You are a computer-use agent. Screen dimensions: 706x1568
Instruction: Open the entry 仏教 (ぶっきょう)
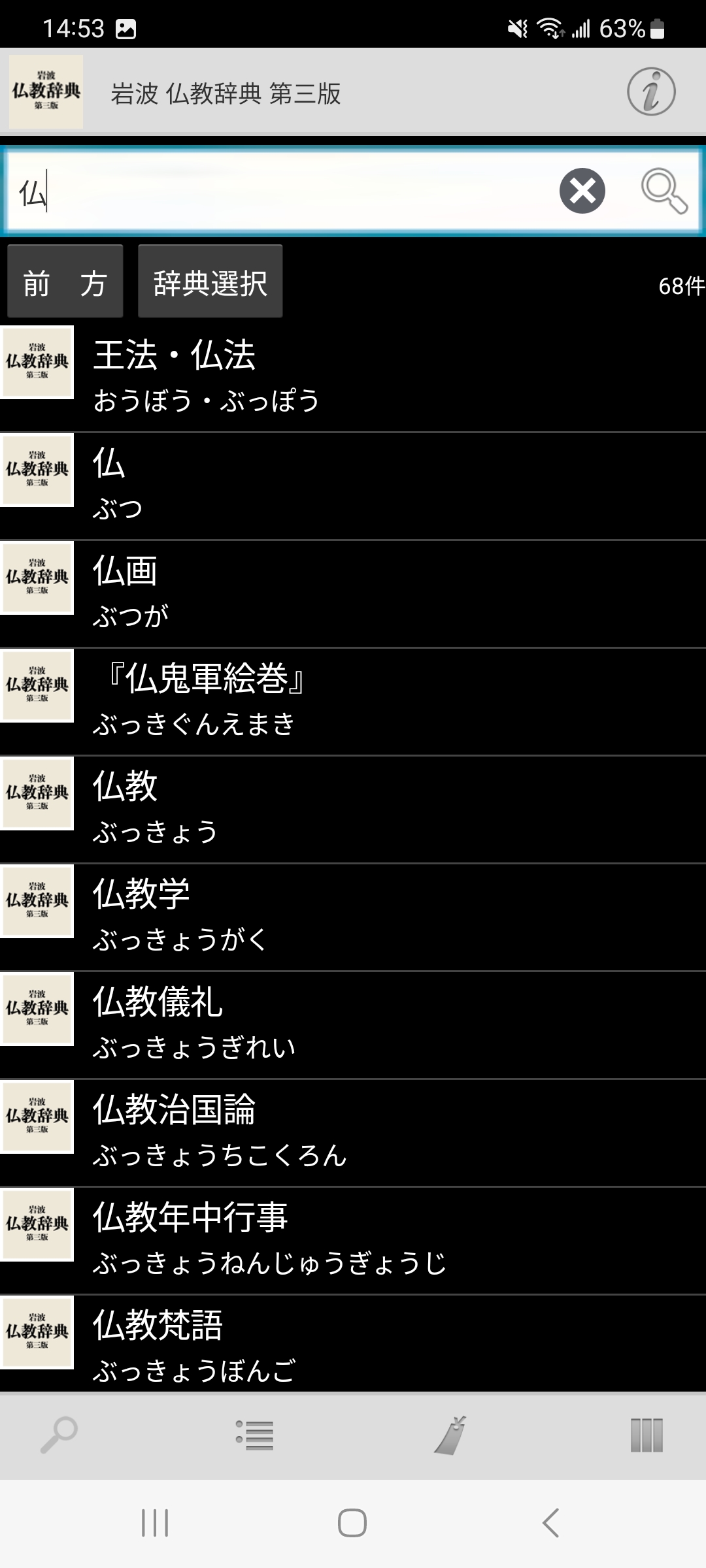point(353,809)
